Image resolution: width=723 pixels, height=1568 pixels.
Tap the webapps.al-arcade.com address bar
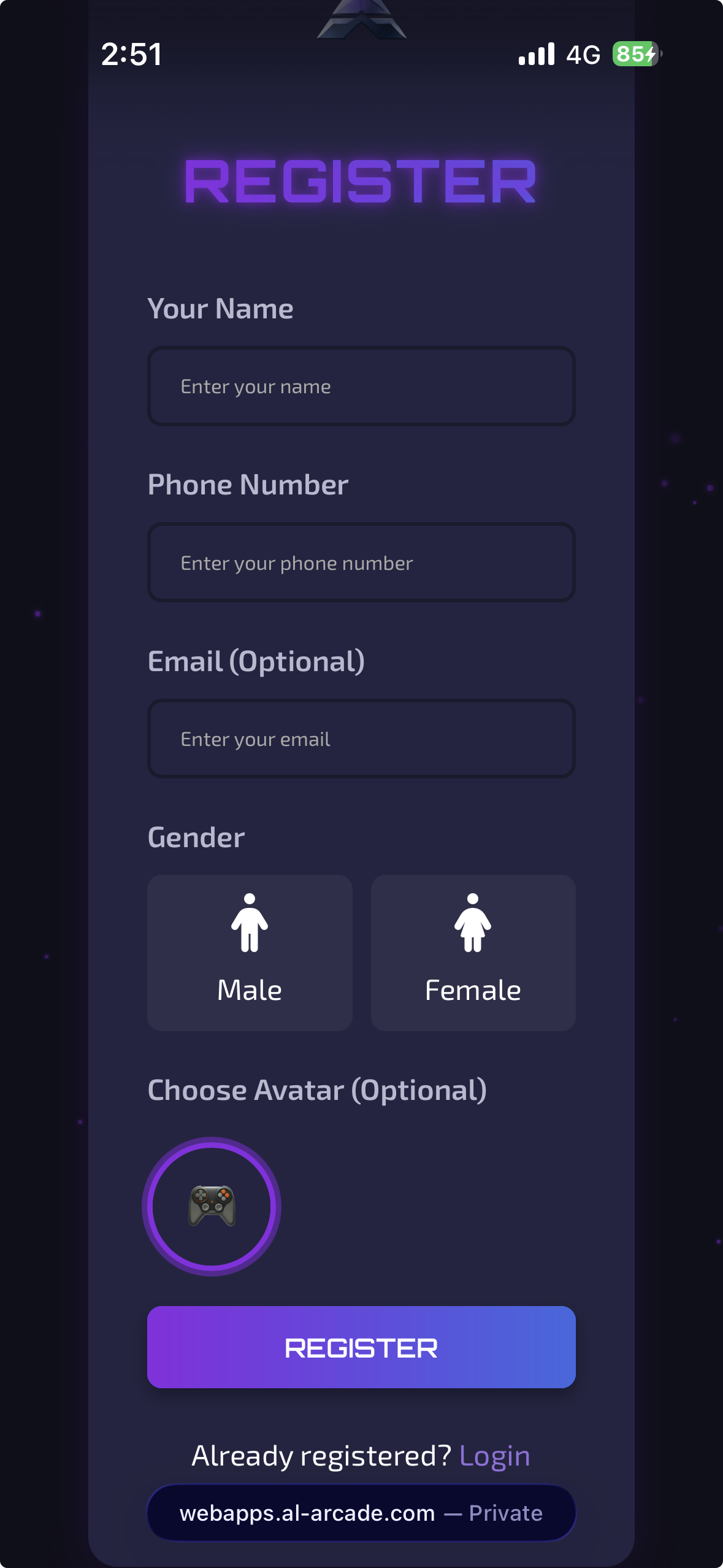[x=361, y=1513]
